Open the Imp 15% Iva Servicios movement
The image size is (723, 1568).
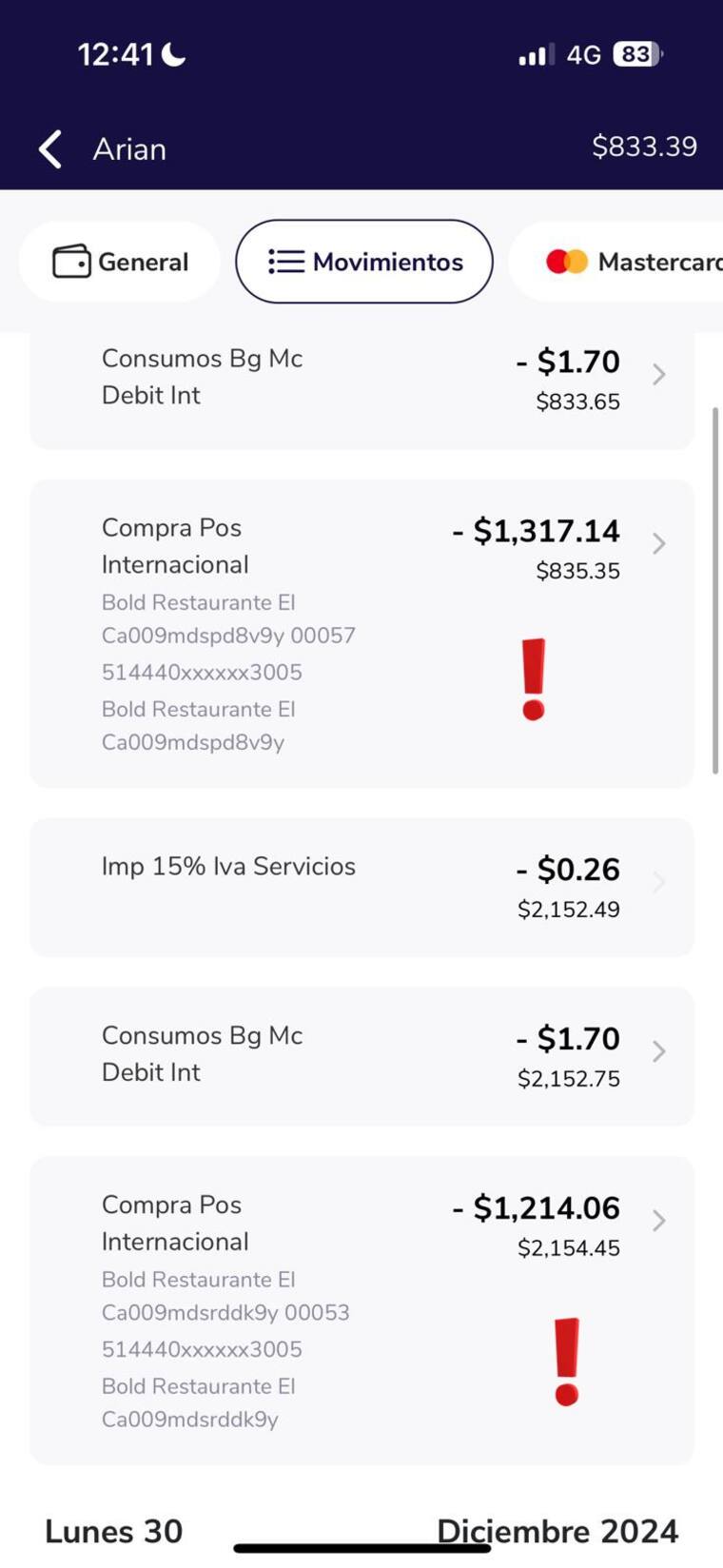(361, 887)
